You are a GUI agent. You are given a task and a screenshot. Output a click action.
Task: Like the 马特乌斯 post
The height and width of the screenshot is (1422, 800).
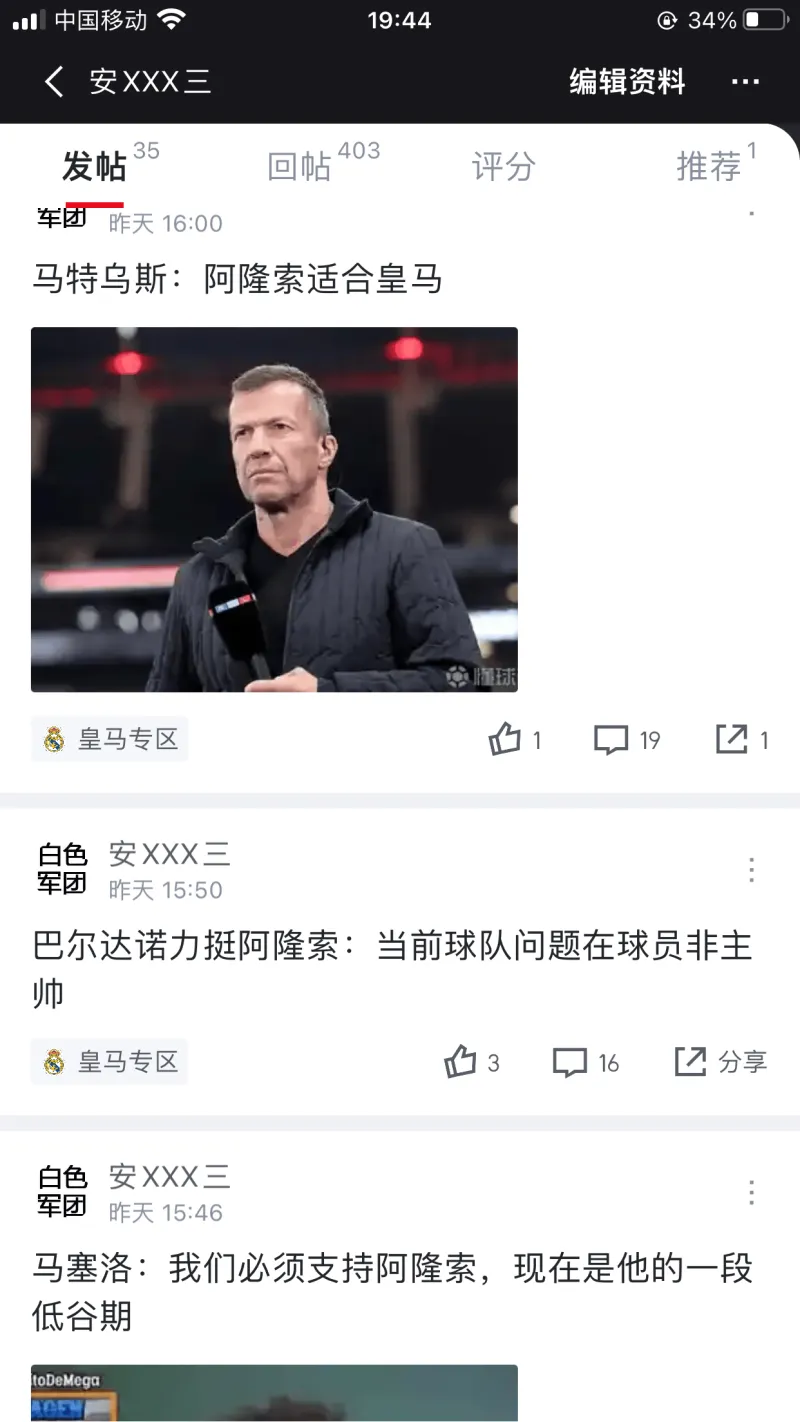(x=506, y=740)
